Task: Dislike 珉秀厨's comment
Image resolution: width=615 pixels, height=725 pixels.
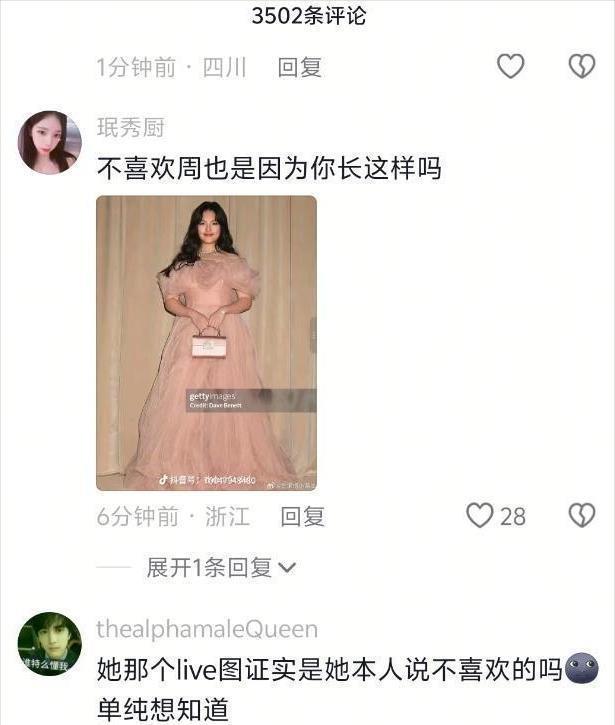Action: (581, 516)
